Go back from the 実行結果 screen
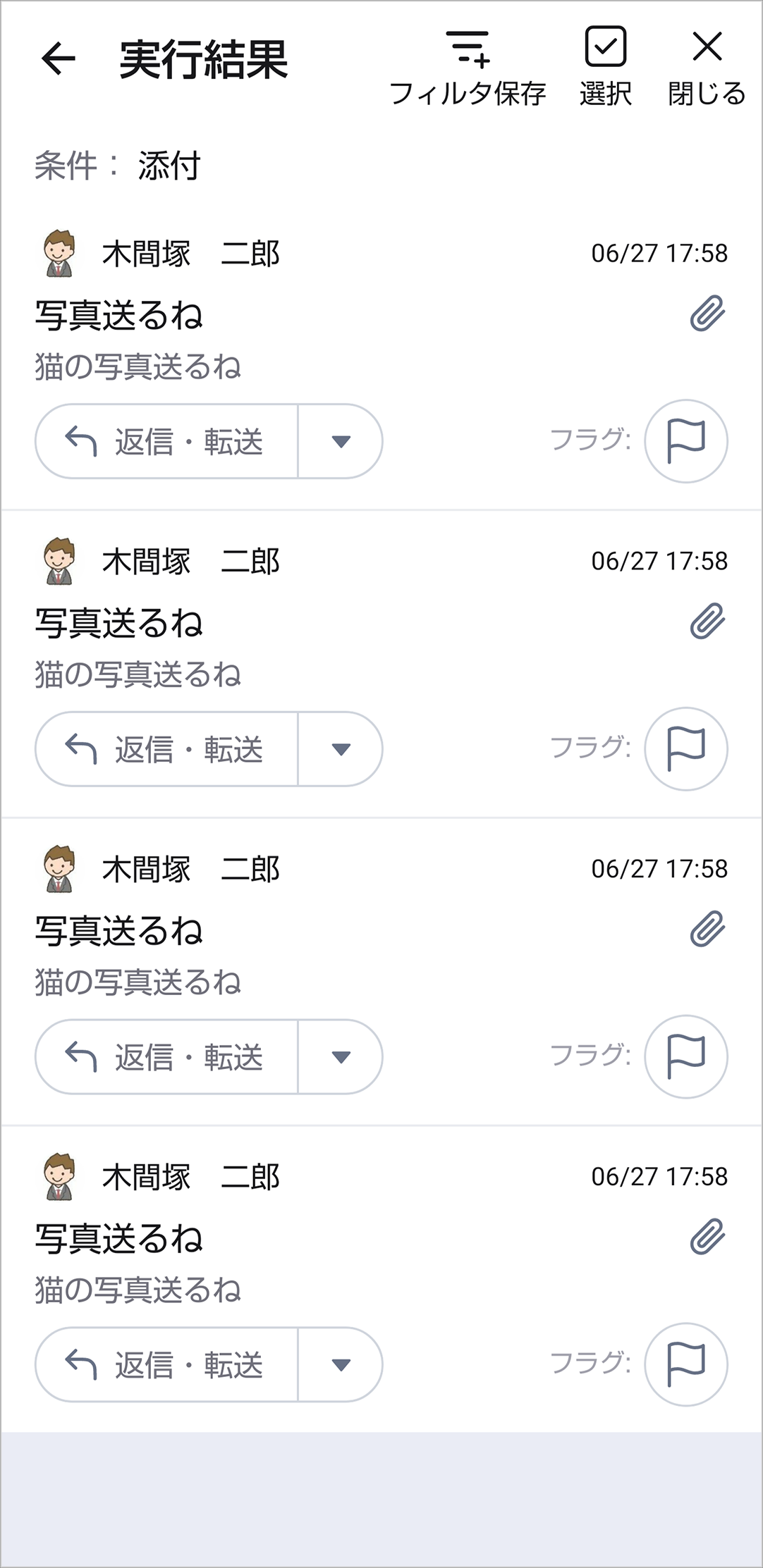This screenshot has height=1568, width=763. click(x=59, y=58)
